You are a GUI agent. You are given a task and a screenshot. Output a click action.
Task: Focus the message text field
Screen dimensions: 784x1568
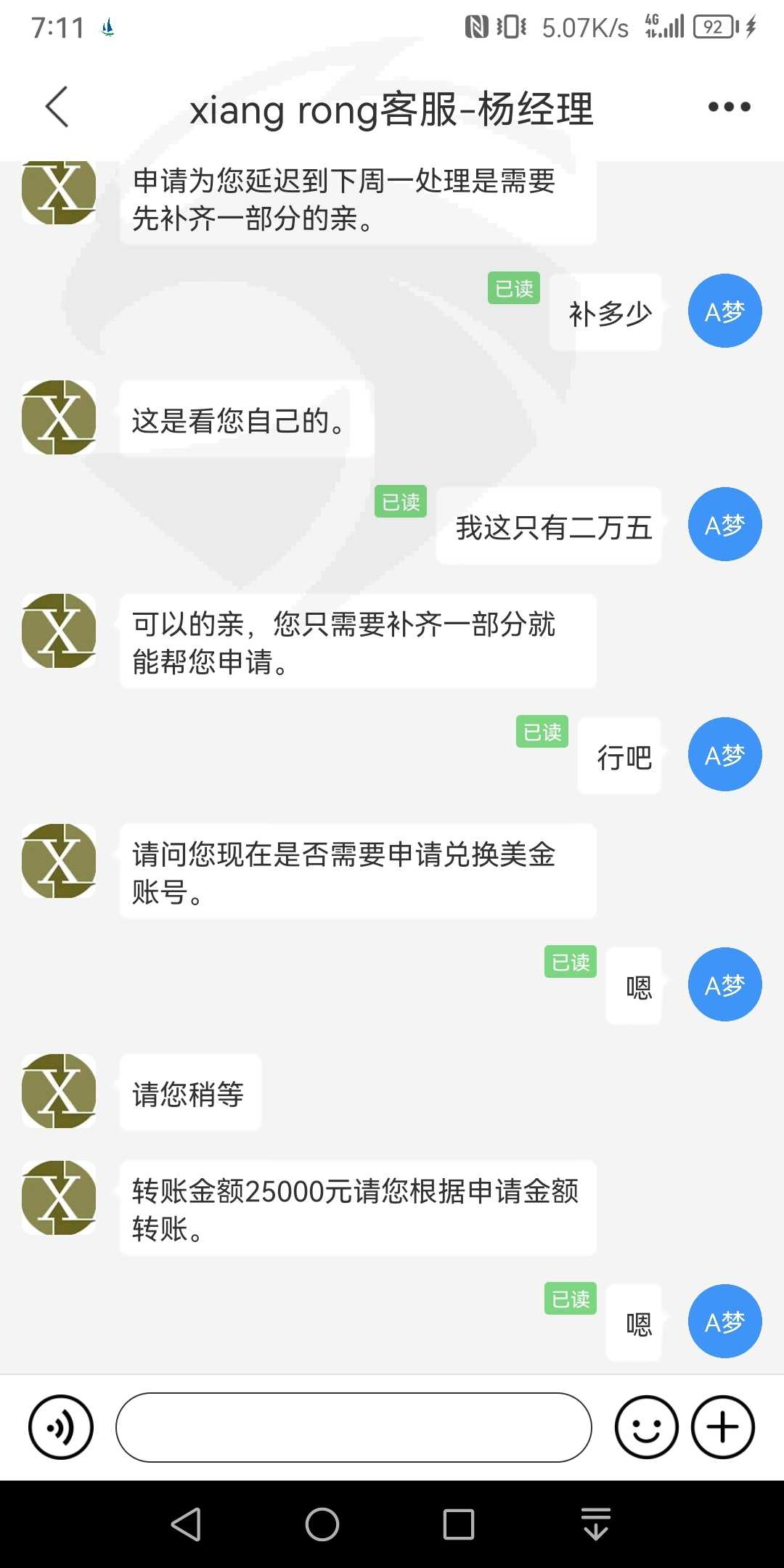coord(354,1427)
